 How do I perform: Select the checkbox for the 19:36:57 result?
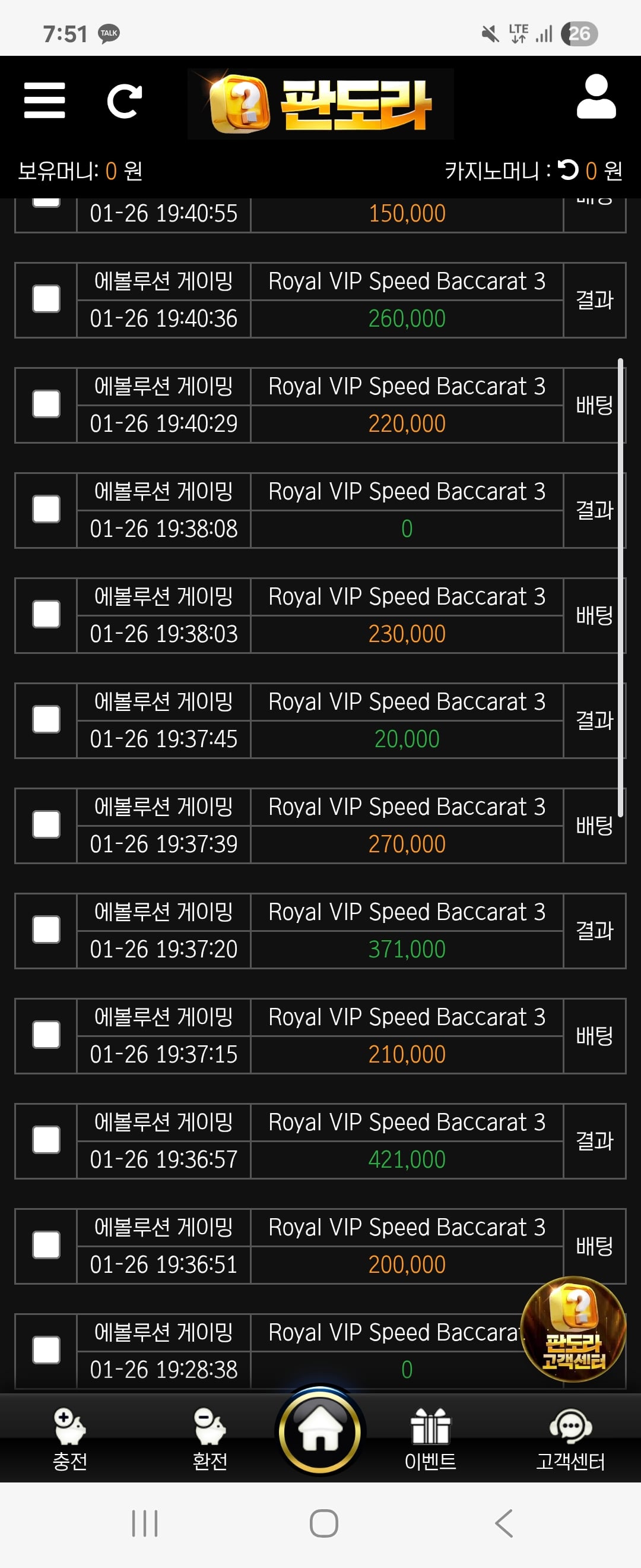click(x=46, y=1140)
